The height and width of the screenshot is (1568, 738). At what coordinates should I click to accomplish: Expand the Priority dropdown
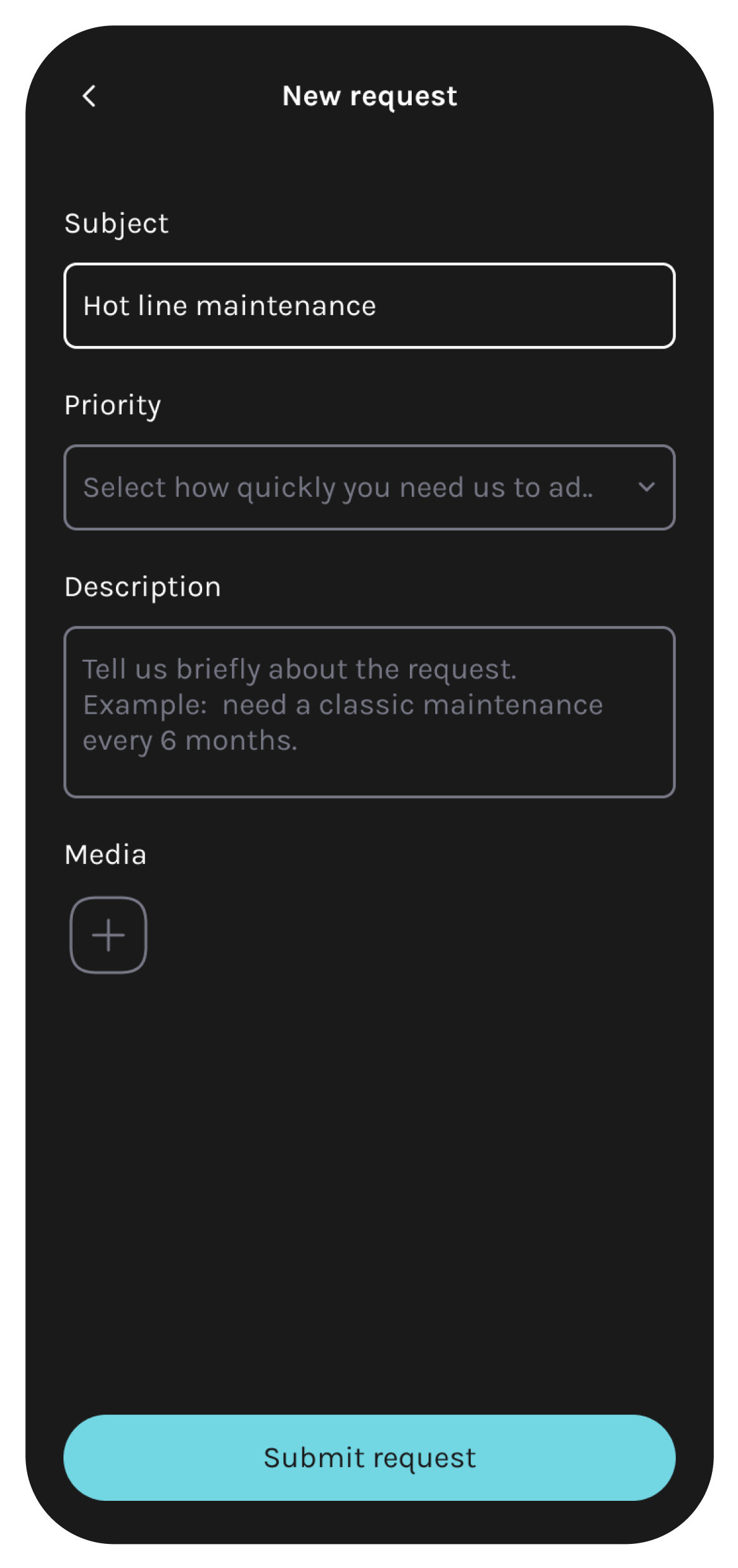pyautogui.click(x=369, y=487)
